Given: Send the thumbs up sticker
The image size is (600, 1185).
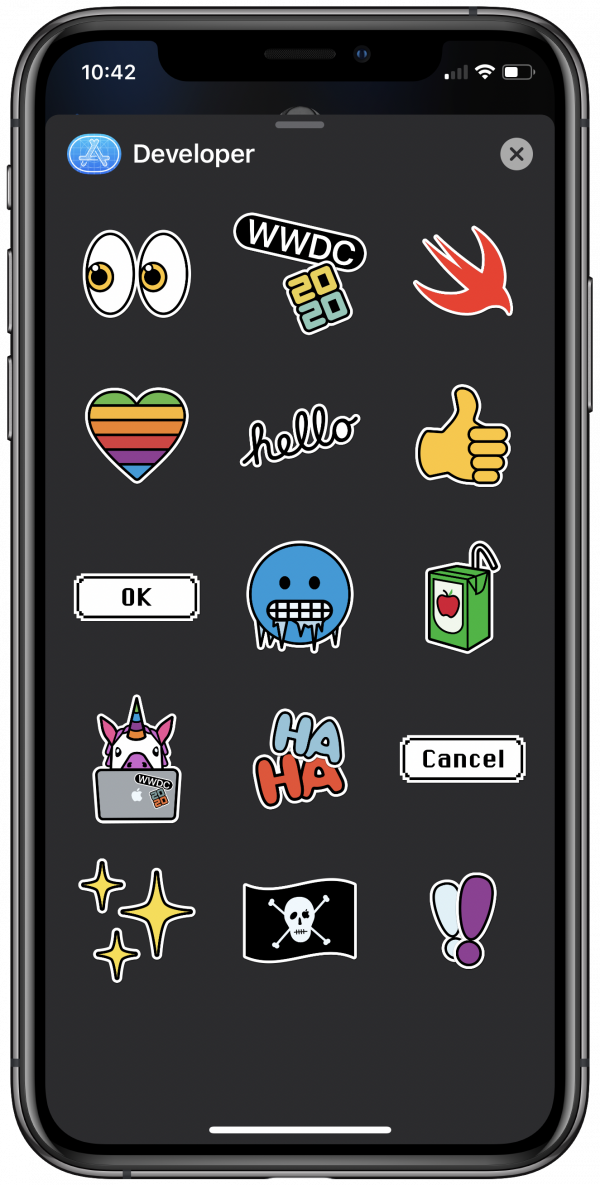Looking at the screenshot, I should pyautogui.click(x=463, y=435).
